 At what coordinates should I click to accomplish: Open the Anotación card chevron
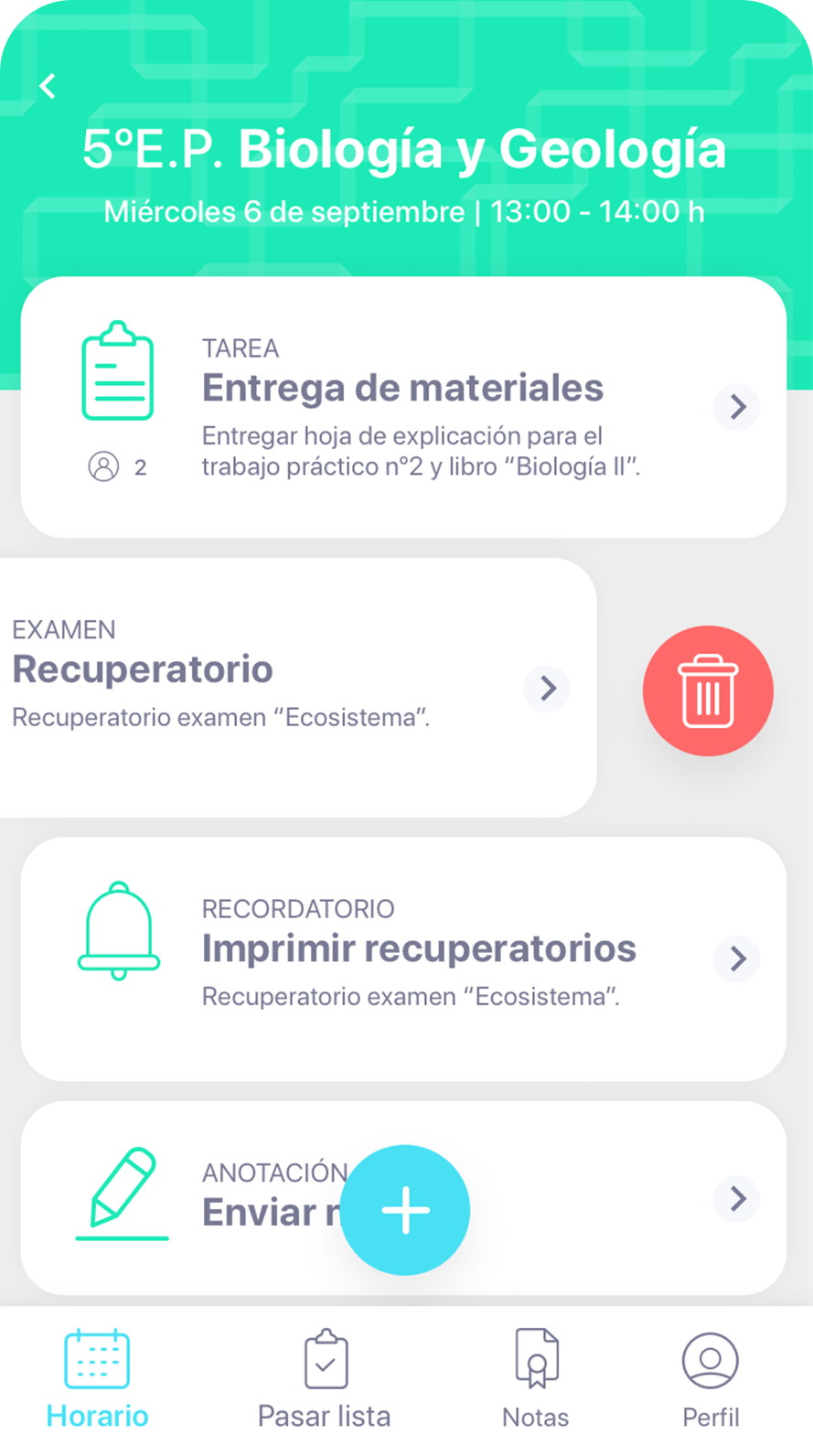point(737,1198)
